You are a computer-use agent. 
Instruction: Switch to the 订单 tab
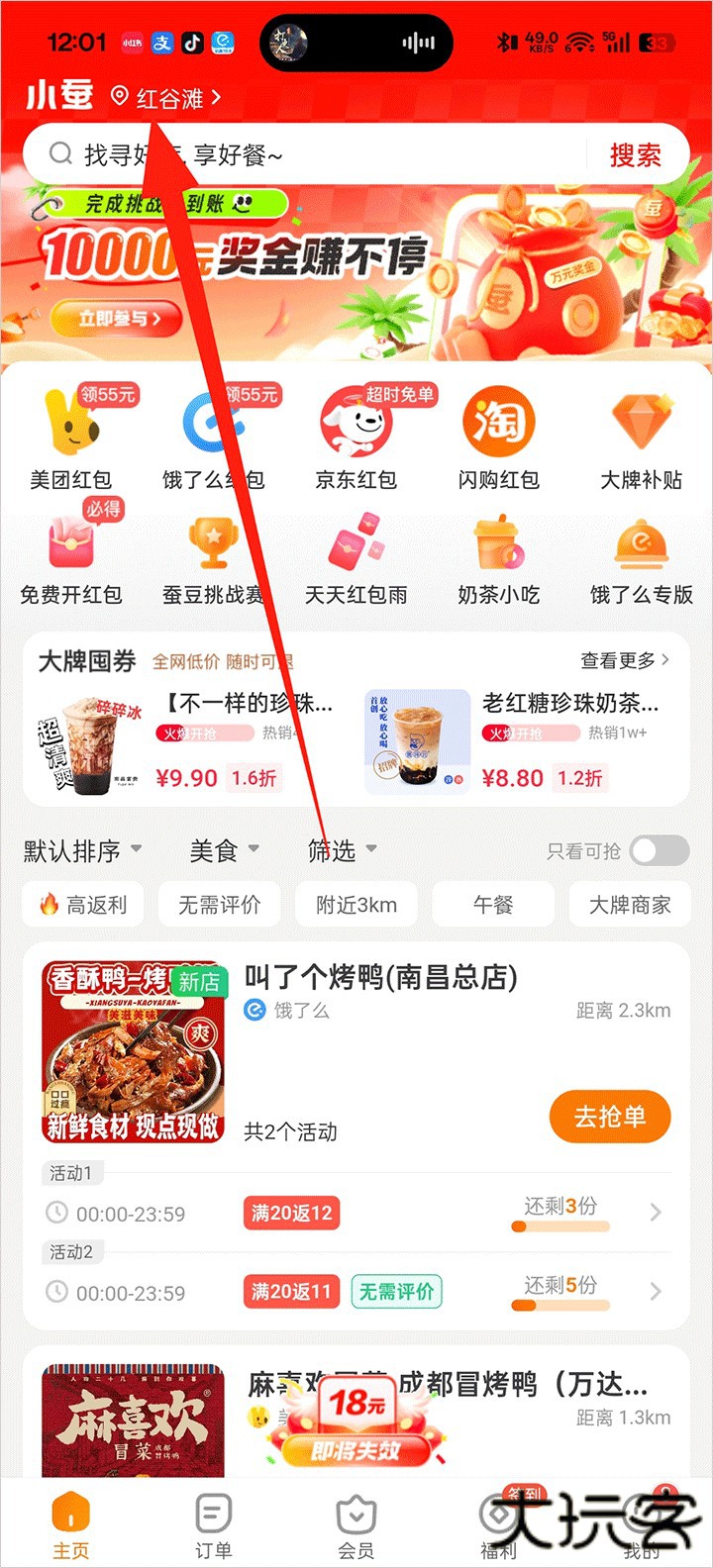point(213,1524)
